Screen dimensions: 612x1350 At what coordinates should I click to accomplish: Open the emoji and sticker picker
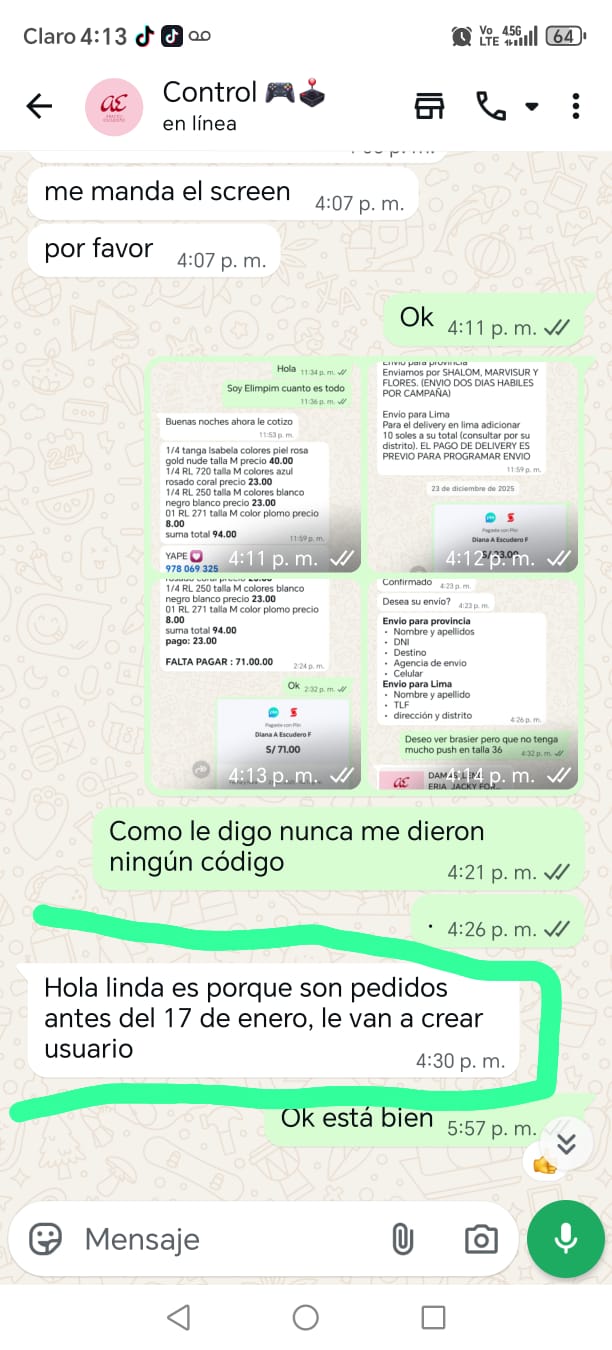[45, 1240]
